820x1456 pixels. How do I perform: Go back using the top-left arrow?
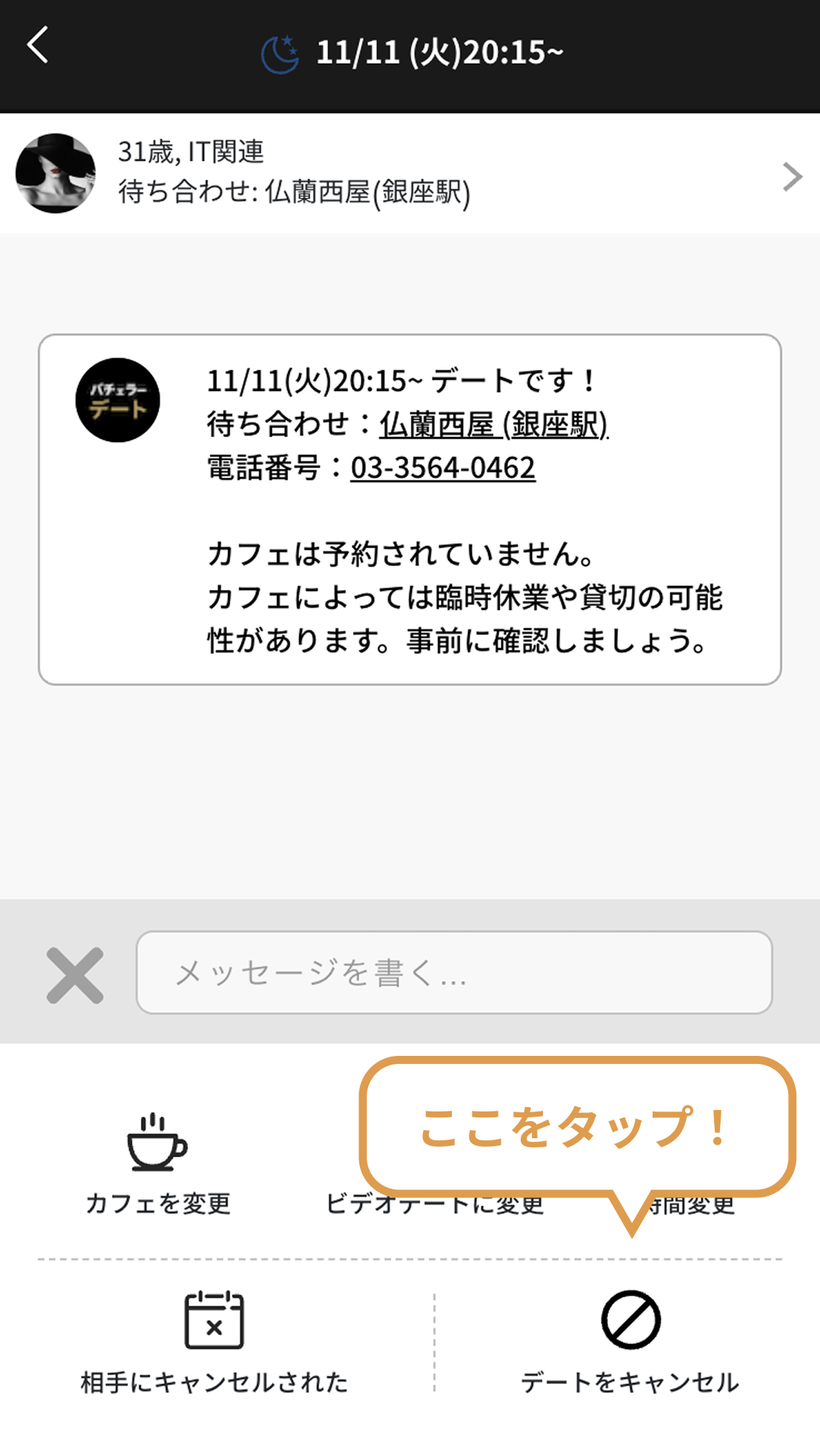click(x=38, y=46)
